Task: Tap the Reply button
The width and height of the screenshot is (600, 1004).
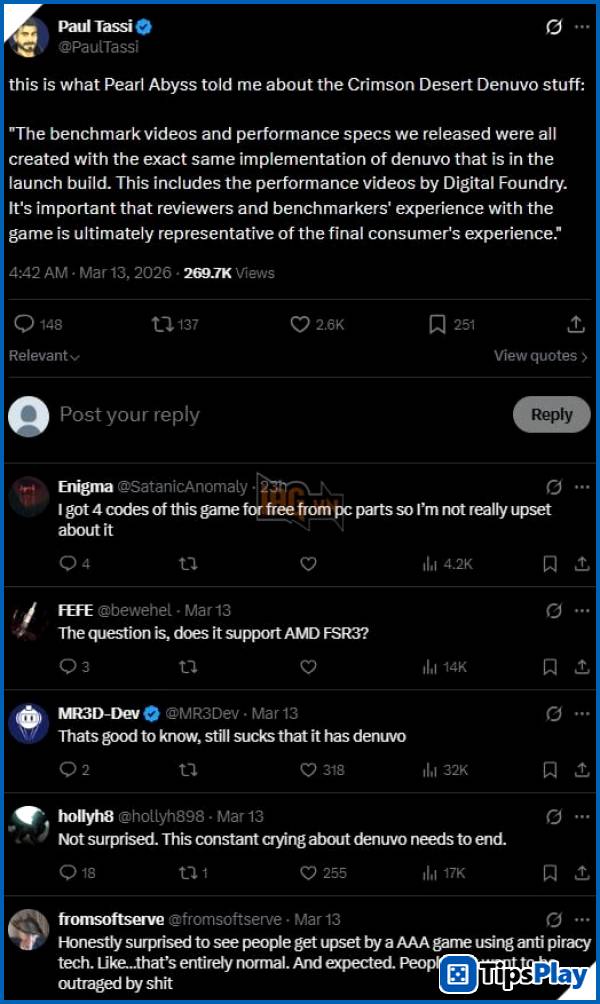Action: (551, 415)
